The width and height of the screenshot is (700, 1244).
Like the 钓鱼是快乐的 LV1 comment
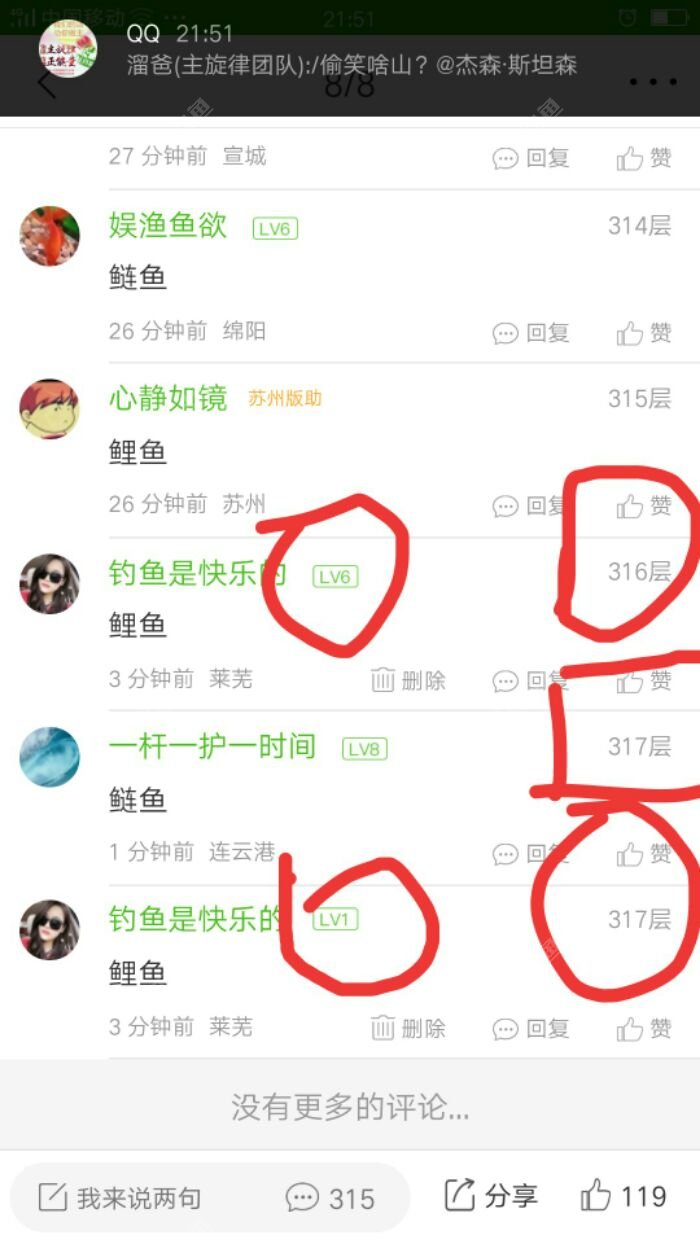[644, 1028]
